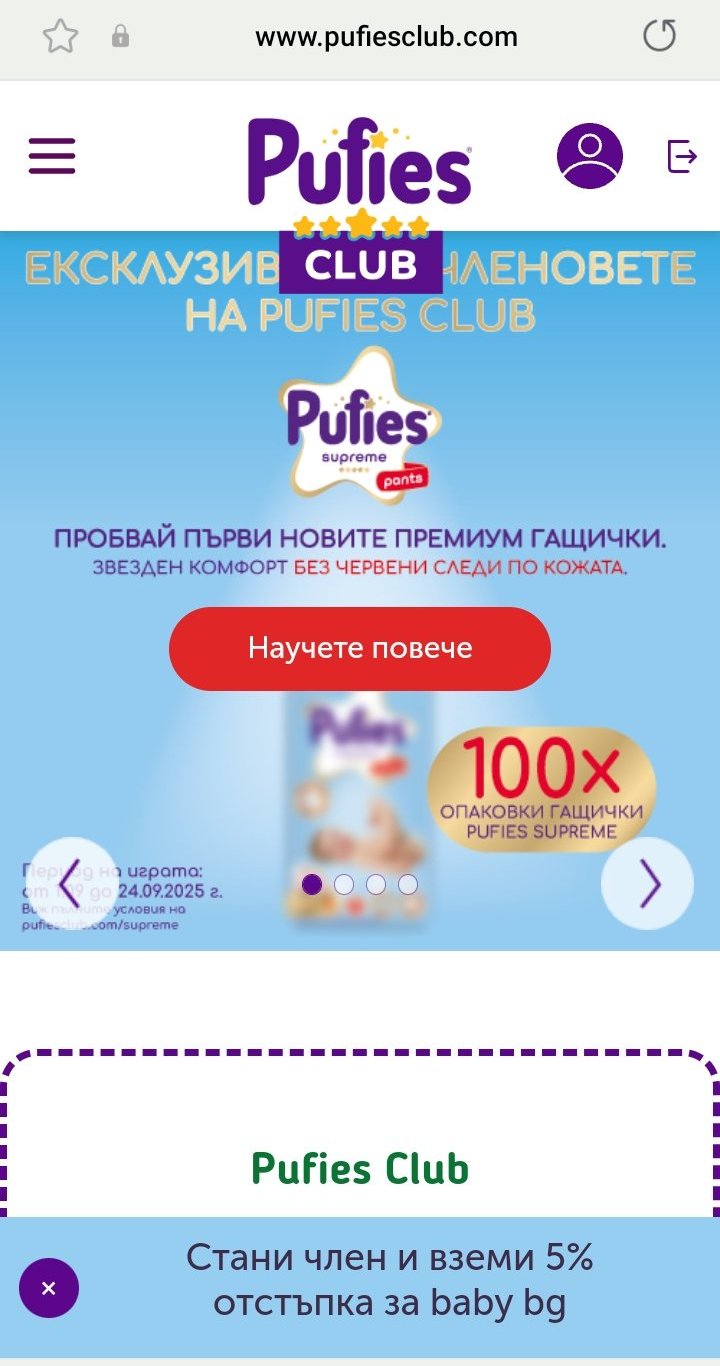The height and width of the screenshot is (1366, 720).
Task: Dismiss the 5% discount banner
Action: click(x=48, y=1288)
